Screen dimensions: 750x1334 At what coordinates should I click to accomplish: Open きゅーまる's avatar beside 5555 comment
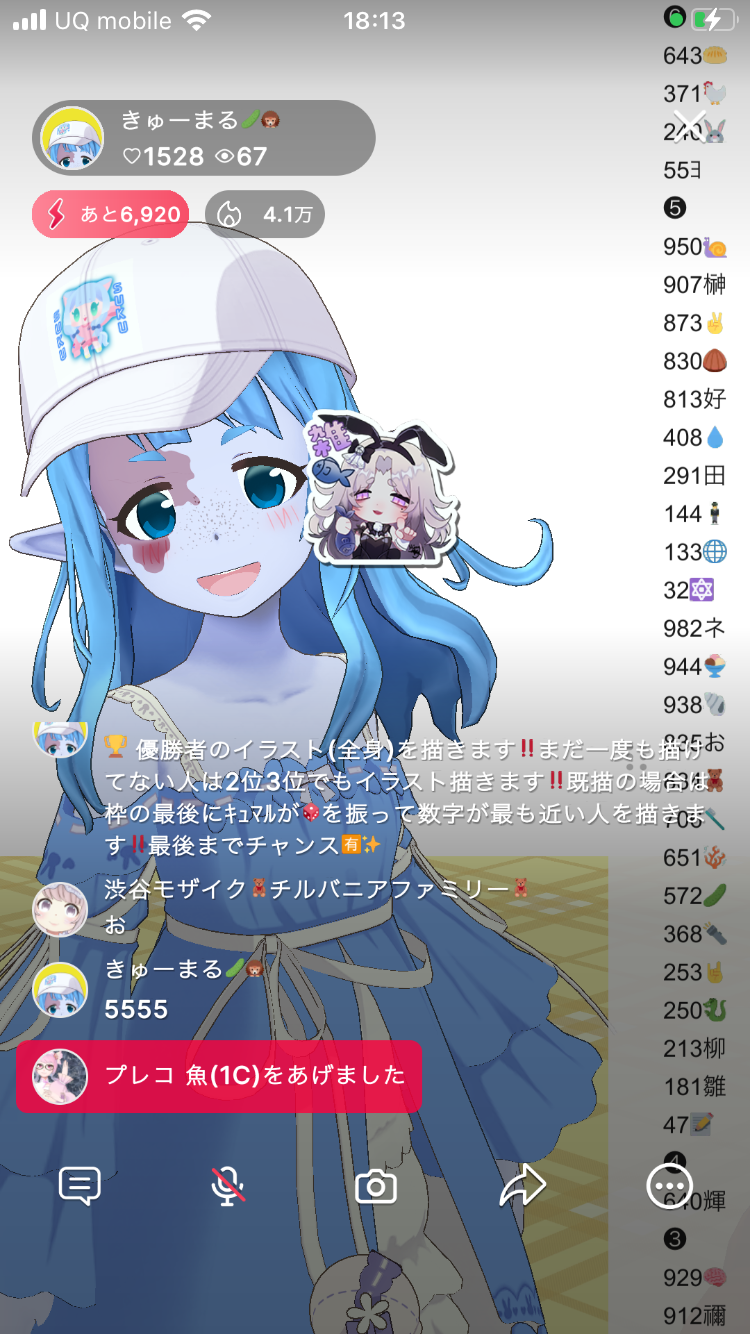60,990
